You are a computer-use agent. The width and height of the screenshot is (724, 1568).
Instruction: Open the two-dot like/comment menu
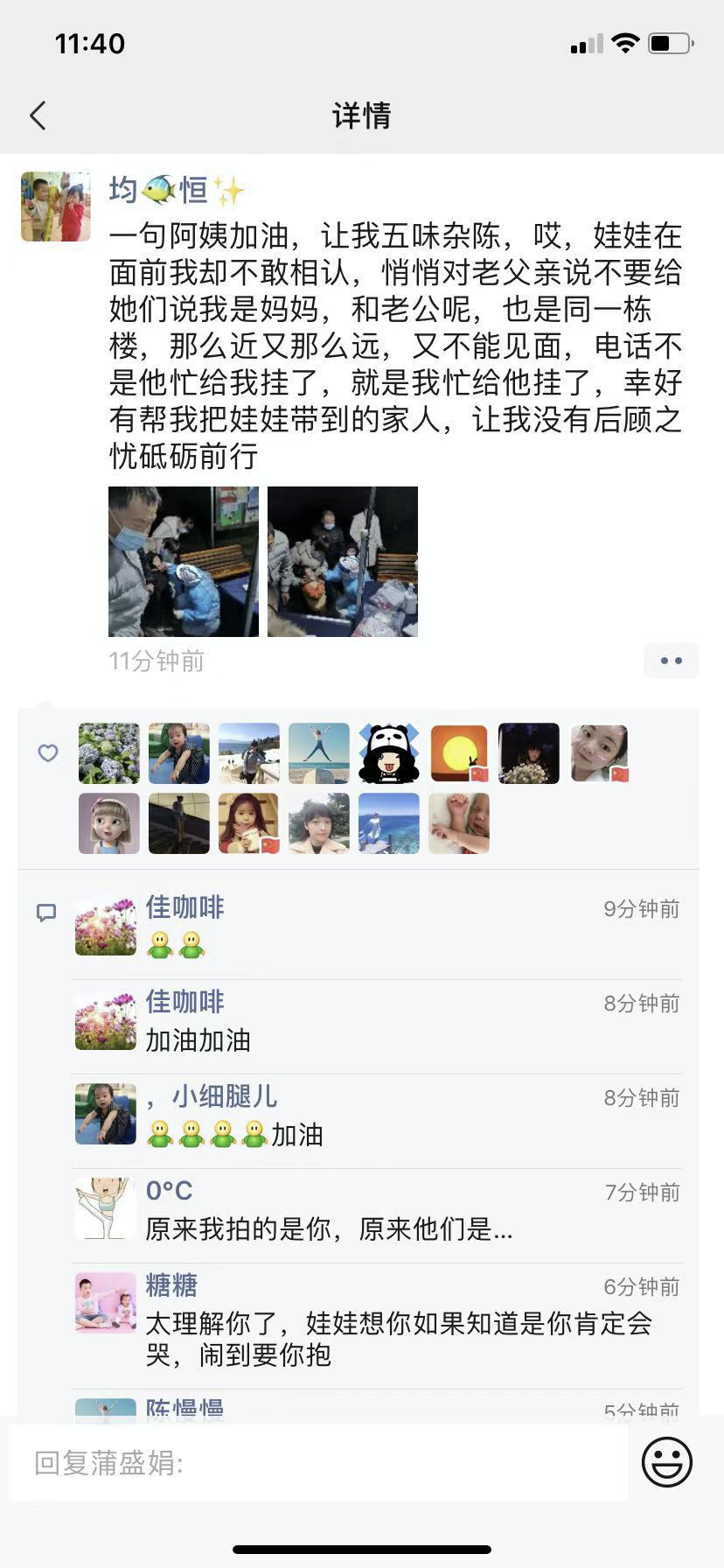671,661
